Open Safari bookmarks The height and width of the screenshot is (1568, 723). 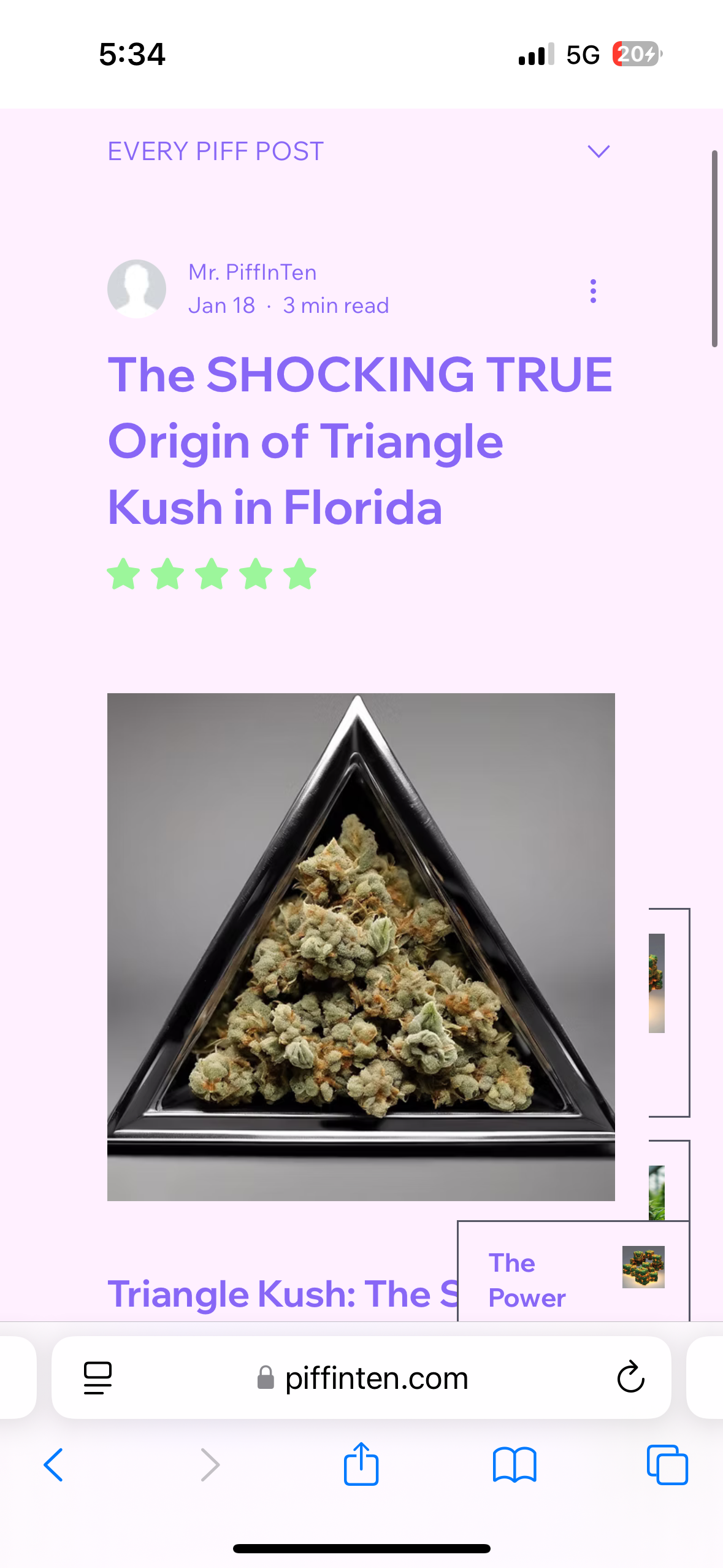[514, 1465]
